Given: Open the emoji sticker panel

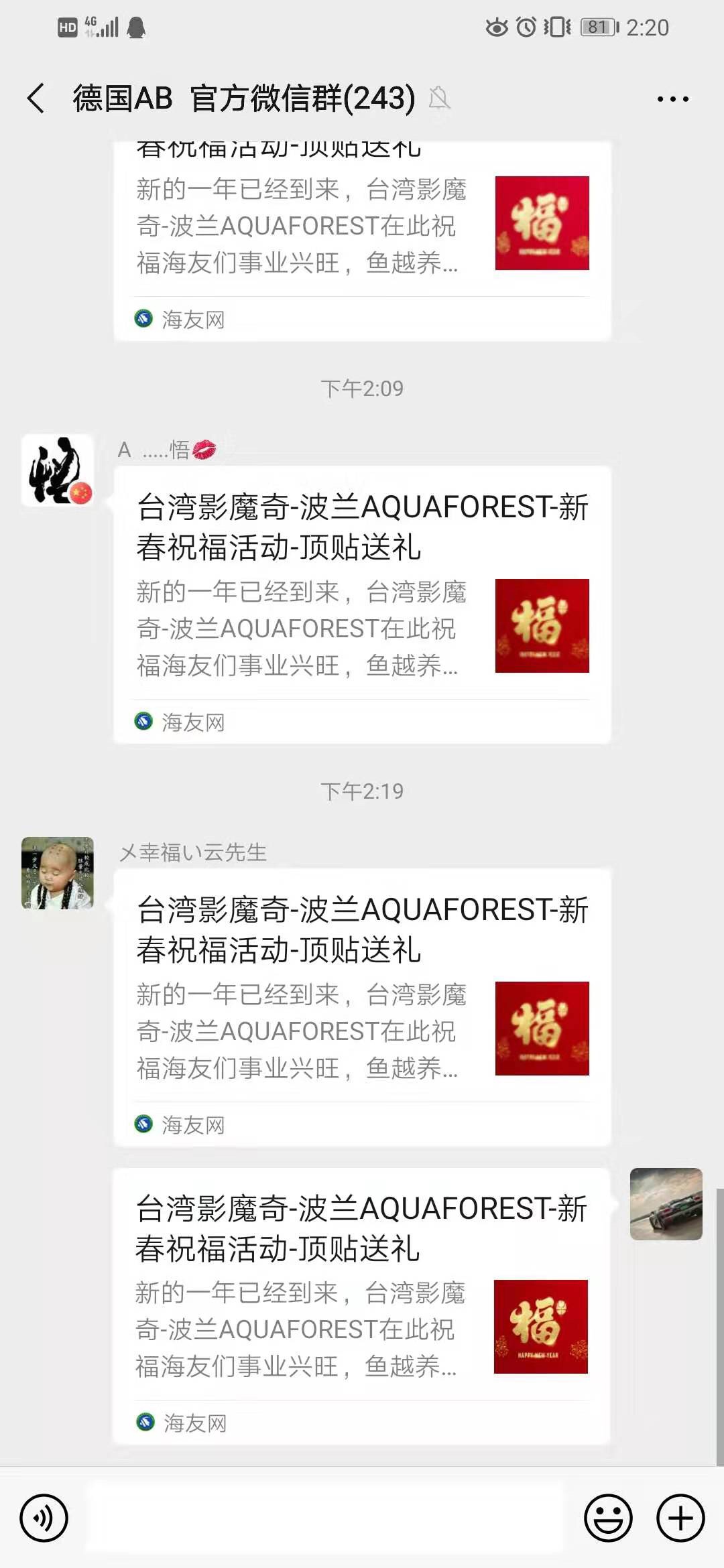Looking at the screenshot, I should pos(608,1518).
